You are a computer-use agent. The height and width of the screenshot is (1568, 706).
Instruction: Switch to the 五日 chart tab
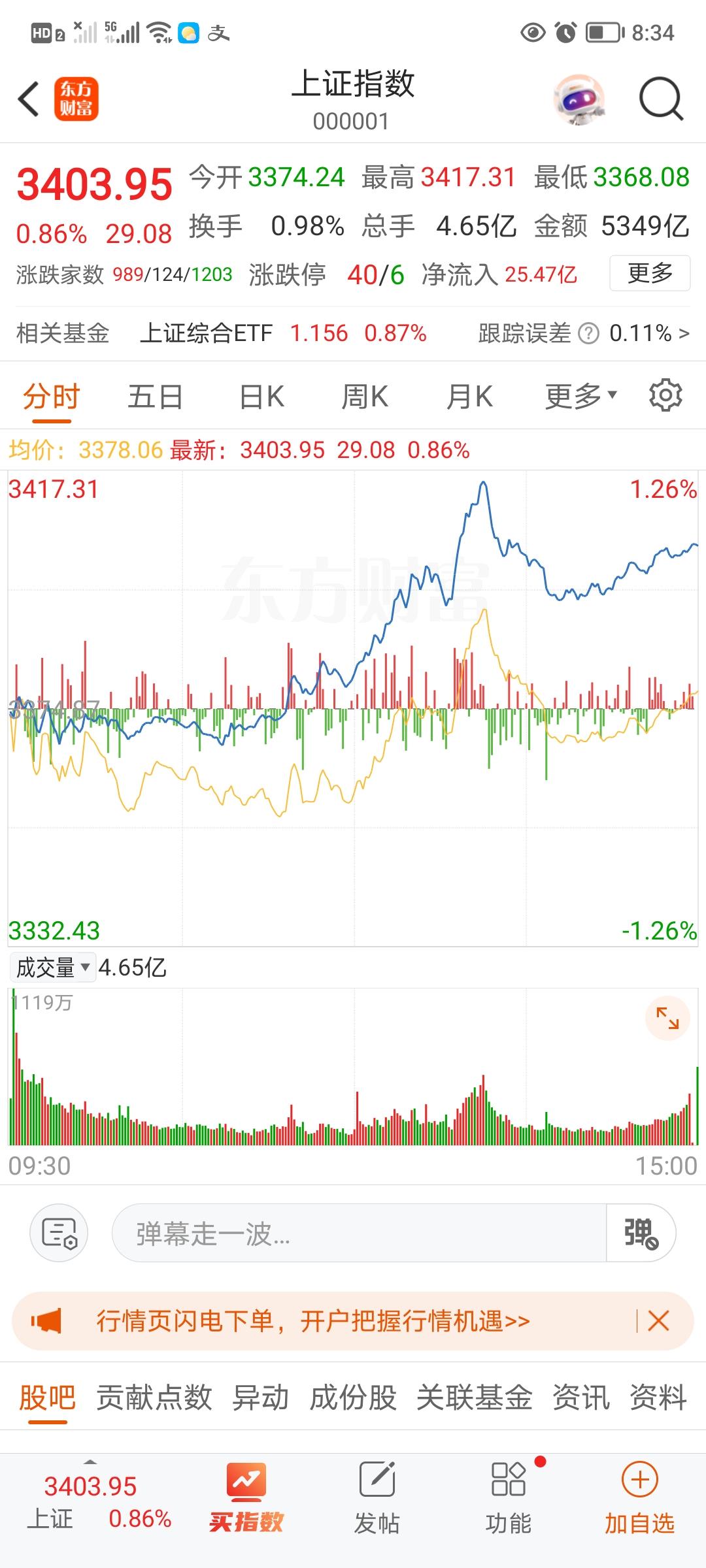(155, 397)
